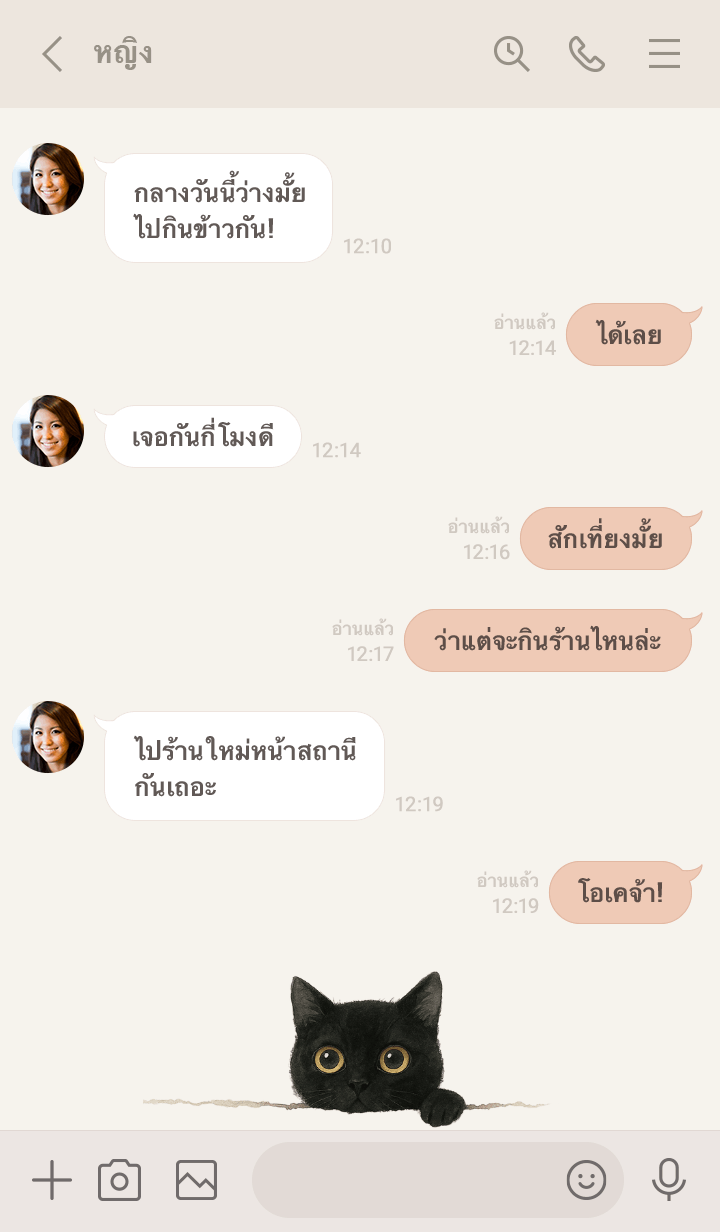This screenshot has height=1232, width=720.
Task: Start a voice call with หญิง
Action: [587, 54]
